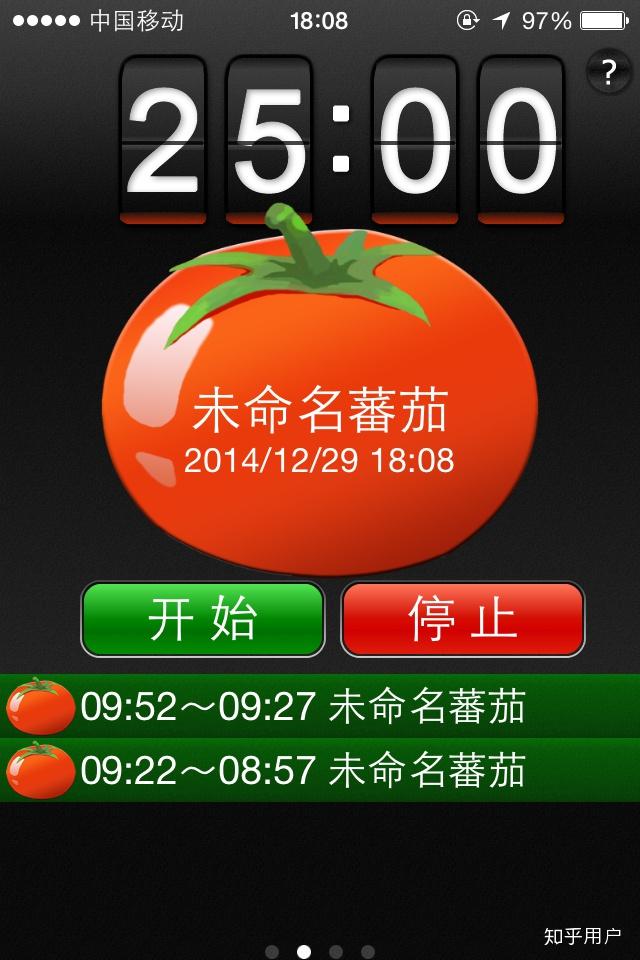The image size is (640, 960).
Task: Open the 09:52～09:27 未命名蕃茄 record
Action: pos(320,707)
